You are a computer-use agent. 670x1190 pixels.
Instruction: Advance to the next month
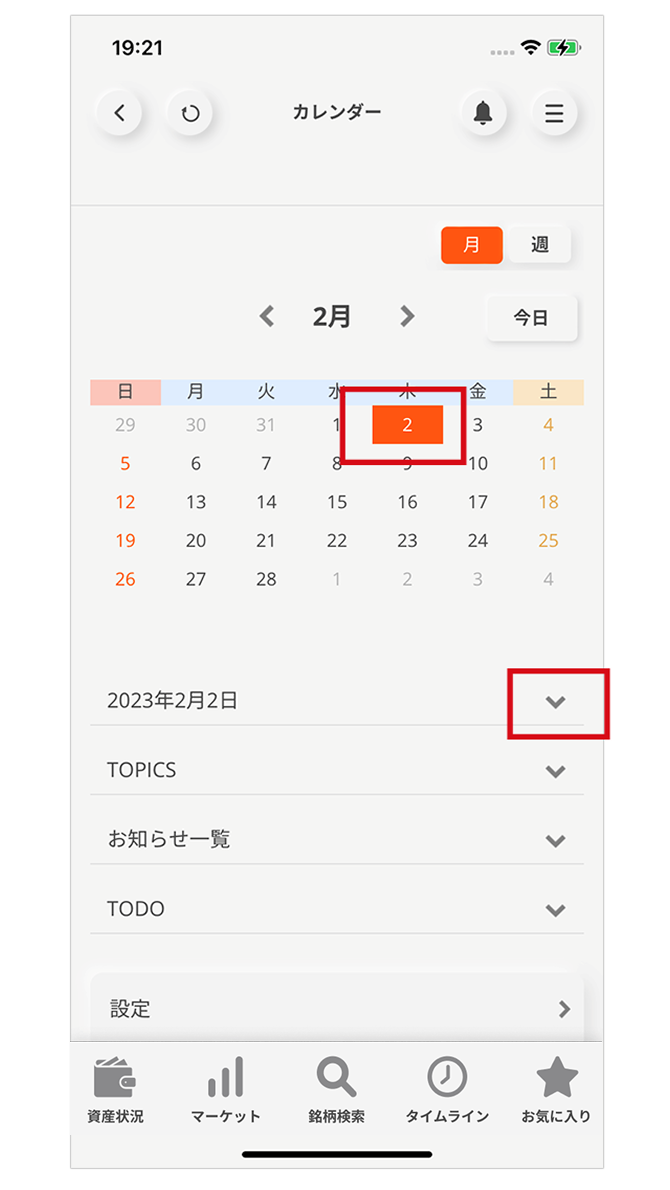(406, 317)
